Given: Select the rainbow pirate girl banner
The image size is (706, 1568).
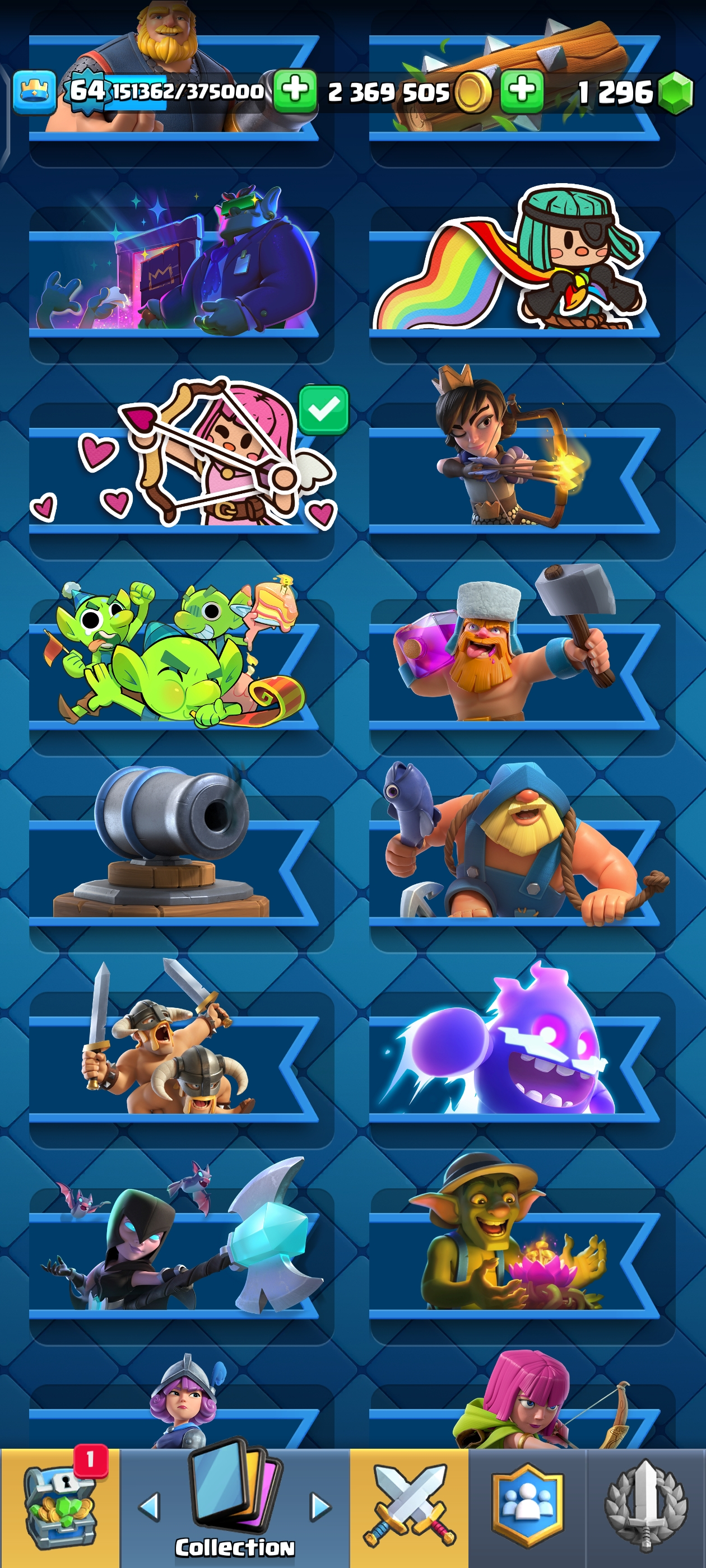Looking at the screenshot, I should tap(522, 274).
